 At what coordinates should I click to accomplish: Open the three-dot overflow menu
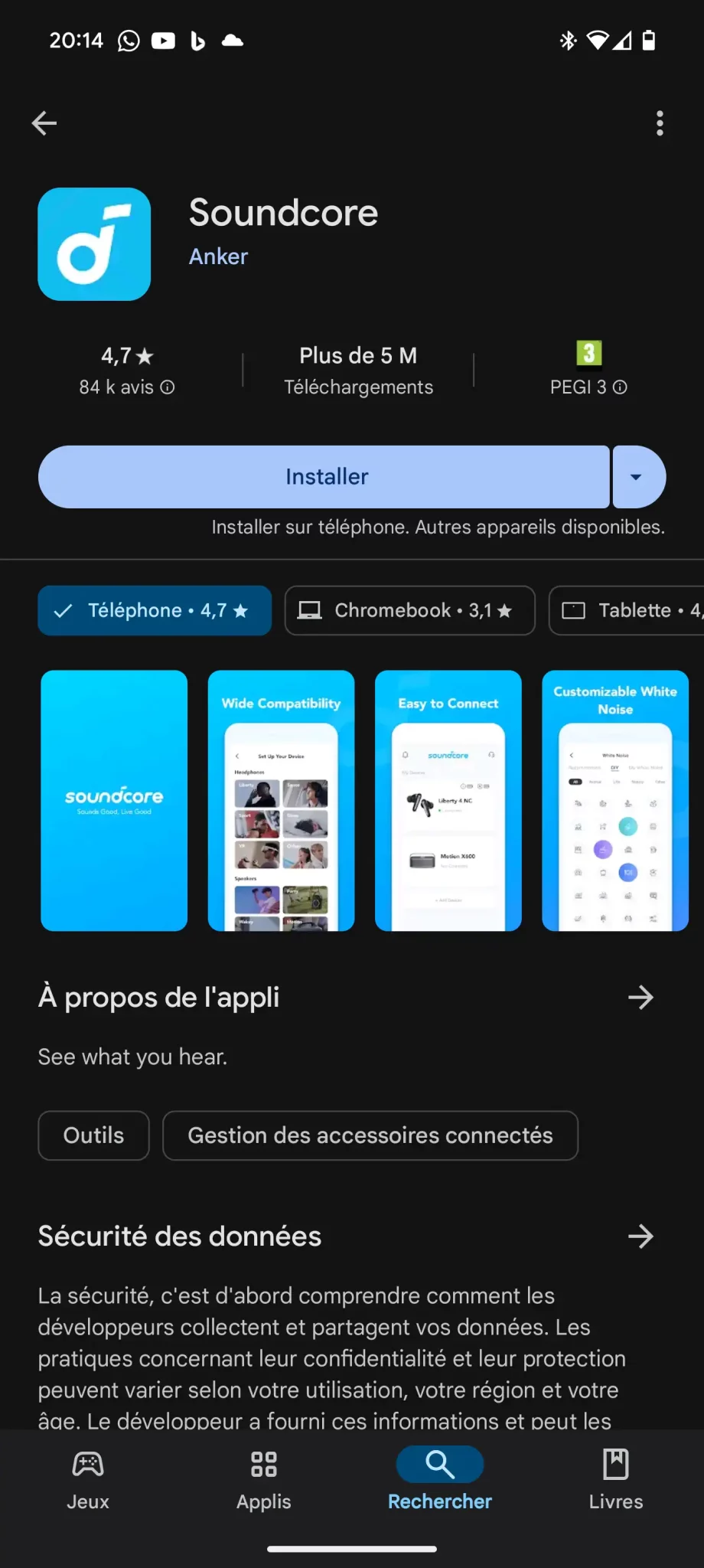[x=660, y=122]
